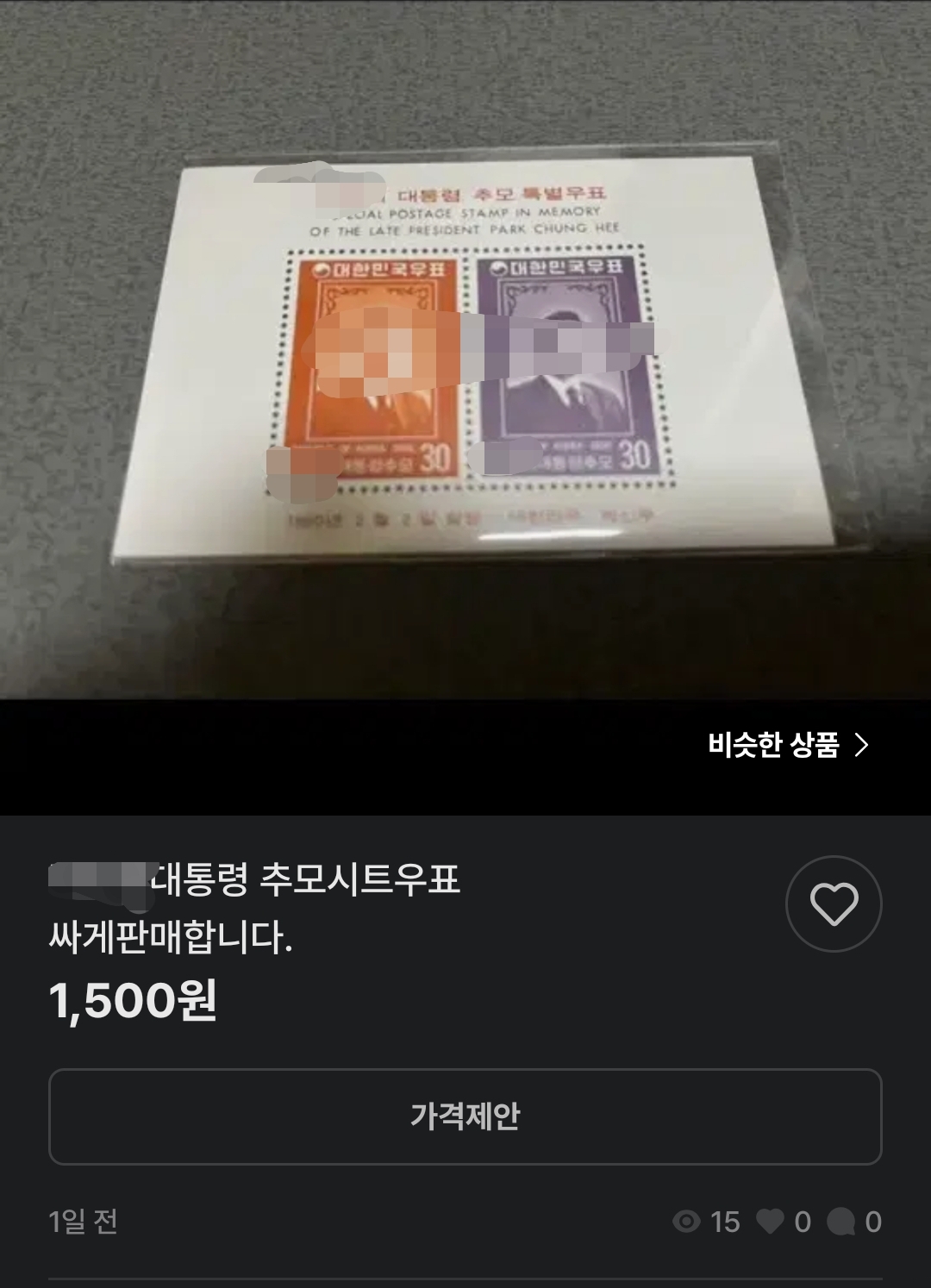
Task: Tap the 가격제안 price offer button
Action: click(465, 1116)
